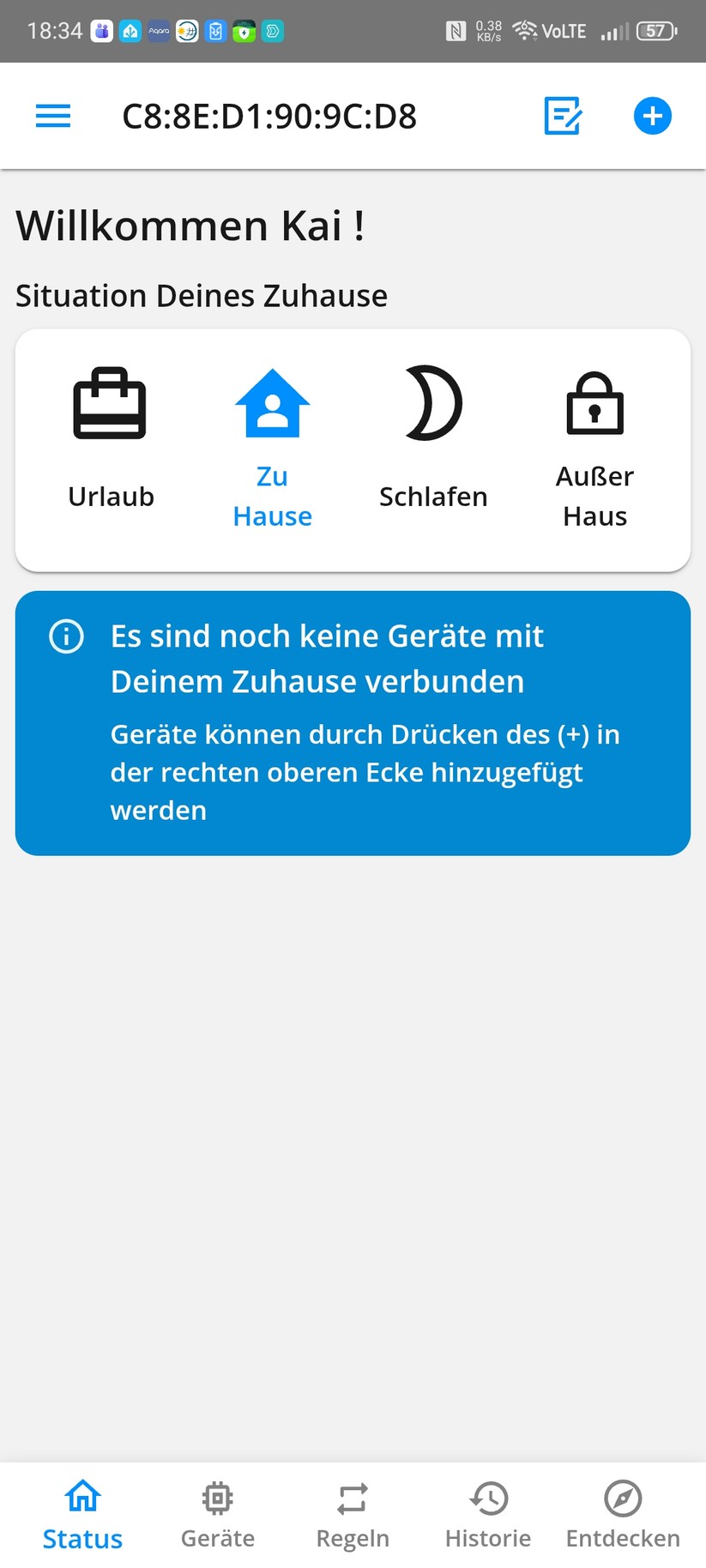Tap the blue no-devices notification banner

click(x=353, y=722)
